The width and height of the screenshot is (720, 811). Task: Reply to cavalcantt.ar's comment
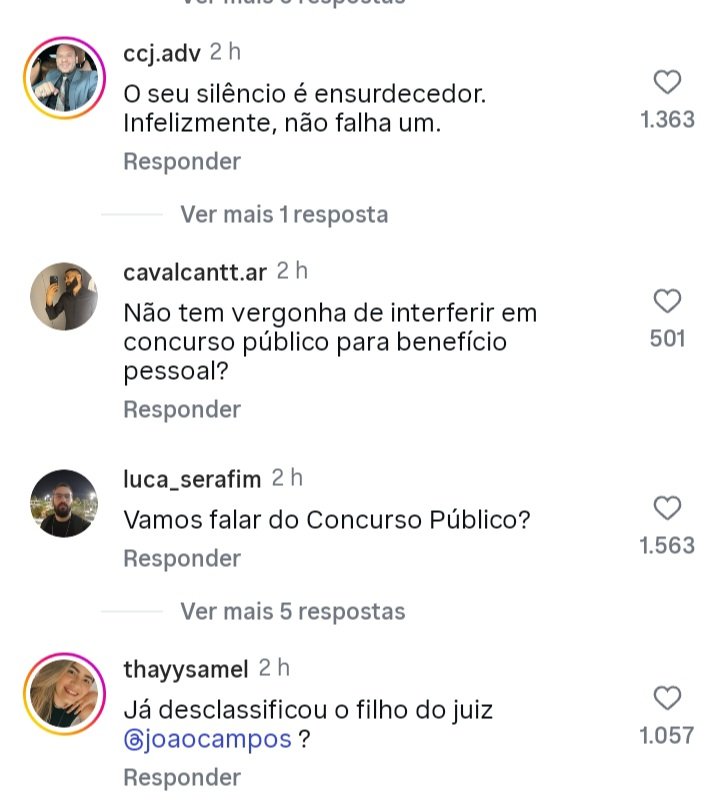coord(182,410)
